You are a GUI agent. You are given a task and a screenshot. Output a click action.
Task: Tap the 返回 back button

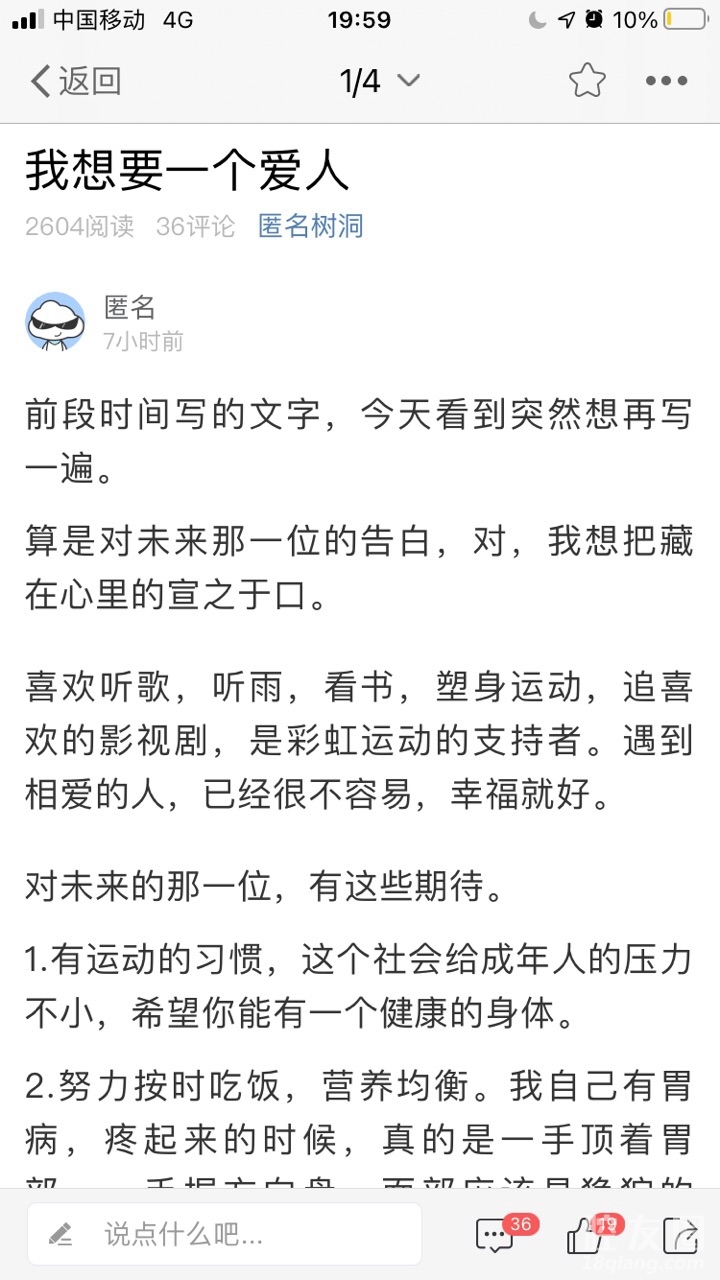pyautogui.click(x=75, y=81)
